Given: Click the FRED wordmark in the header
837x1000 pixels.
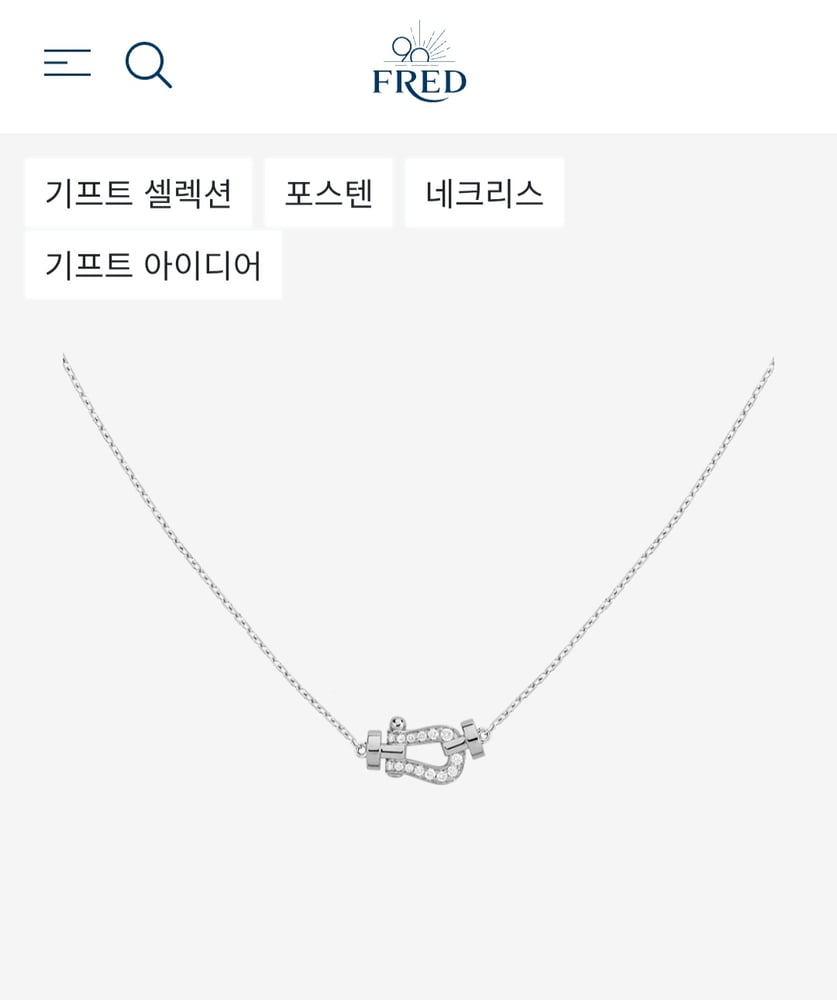Looking at the screenshot, I should point(419,84).
